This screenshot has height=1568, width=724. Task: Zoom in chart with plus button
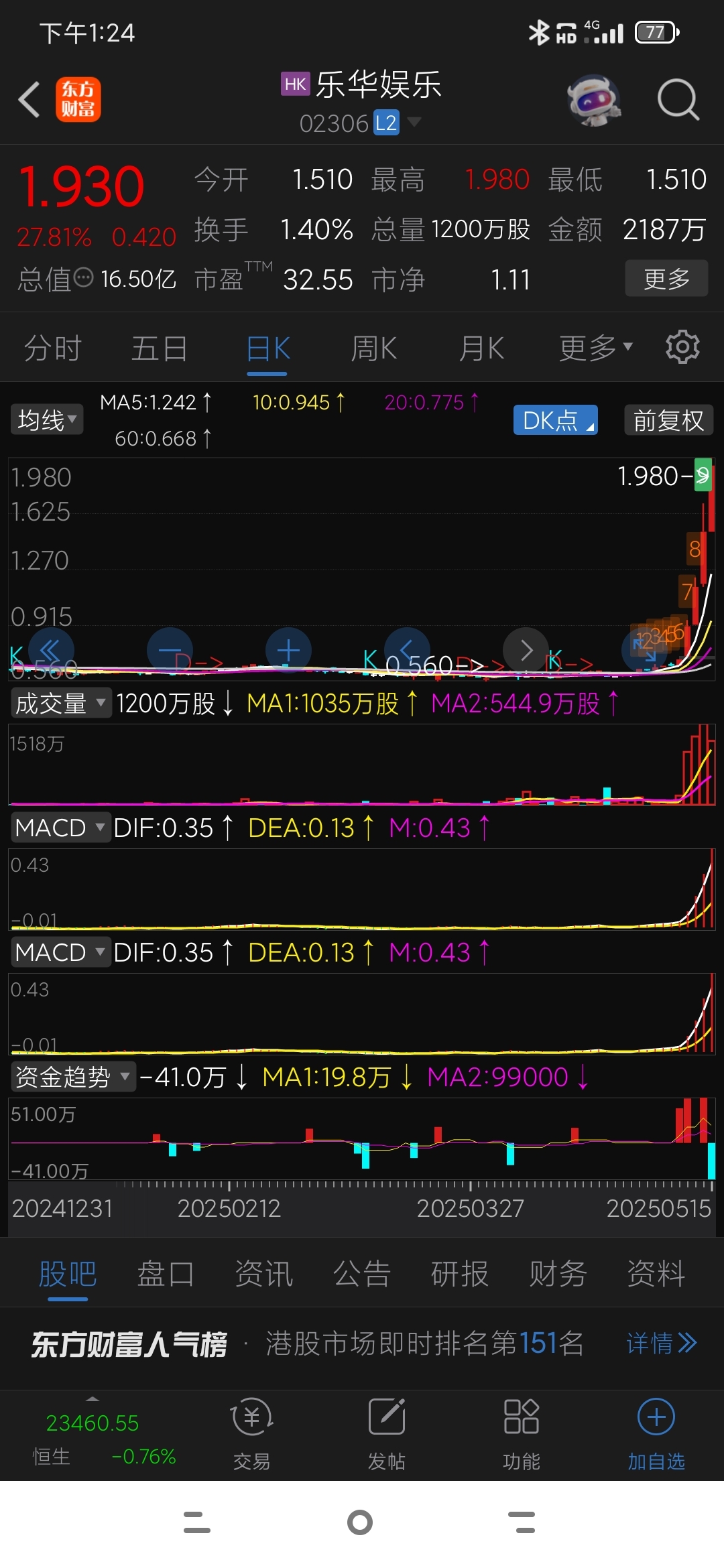(288, 650)
